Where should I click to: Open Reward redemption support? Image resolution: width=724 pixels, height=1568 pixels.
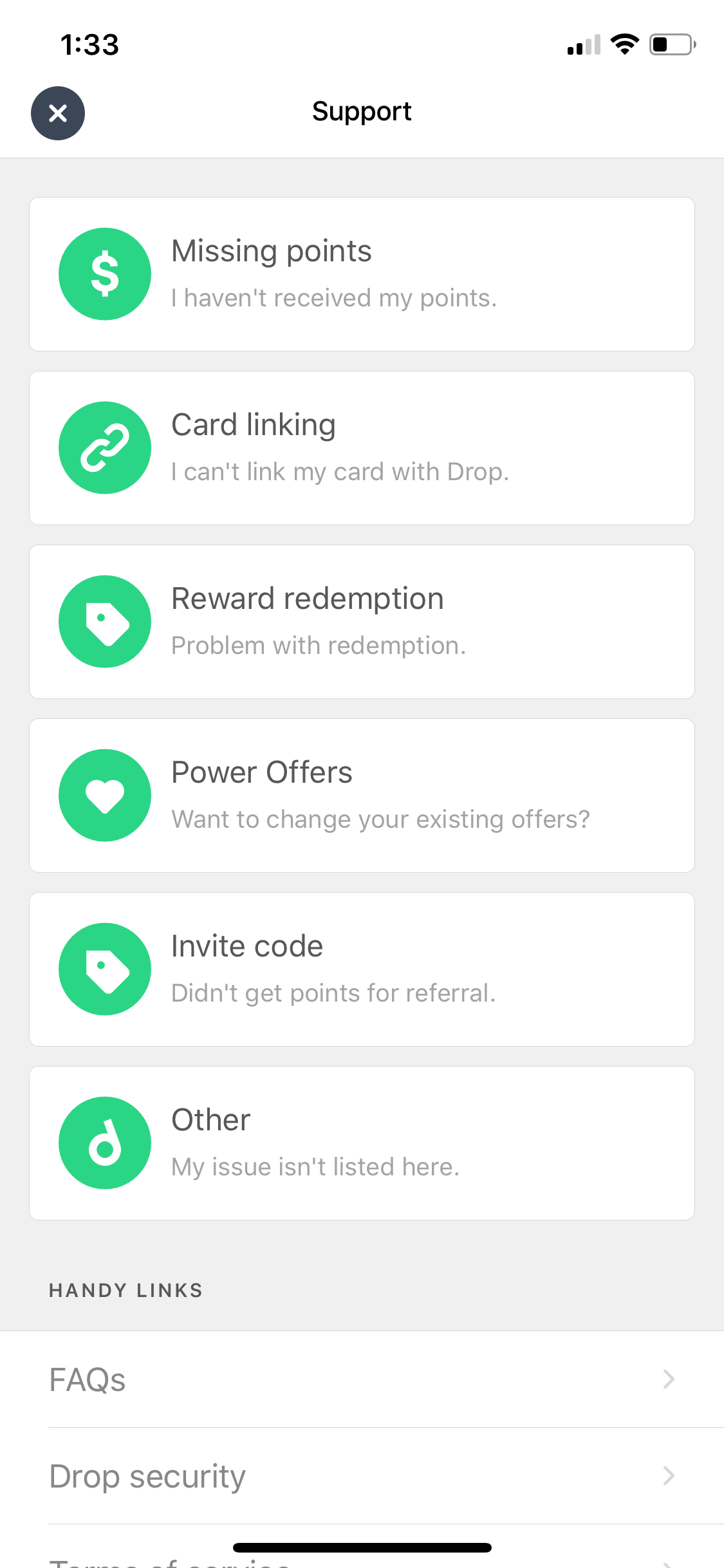(362, 622)
